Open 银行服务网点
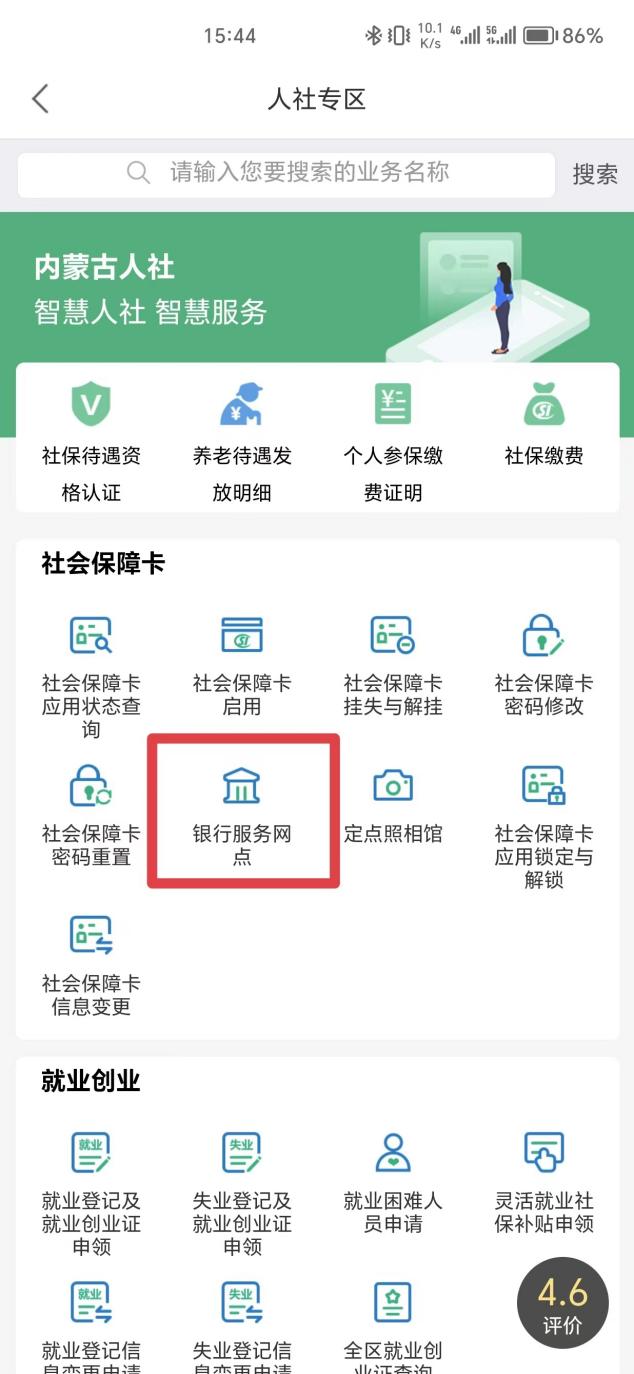The height and width of the screenshot is (1374, 634). pos(242,812)
